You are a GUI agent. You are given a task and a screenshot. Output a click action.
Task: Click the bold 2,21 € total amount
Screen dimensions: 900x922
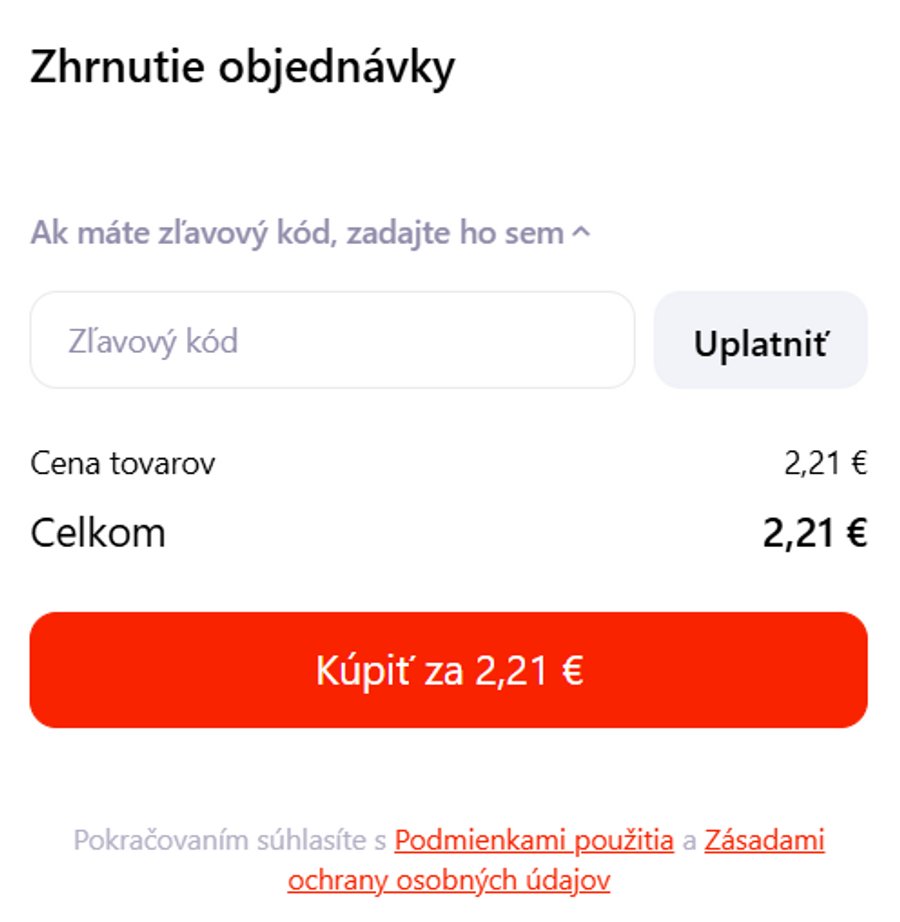pos(815,532)
